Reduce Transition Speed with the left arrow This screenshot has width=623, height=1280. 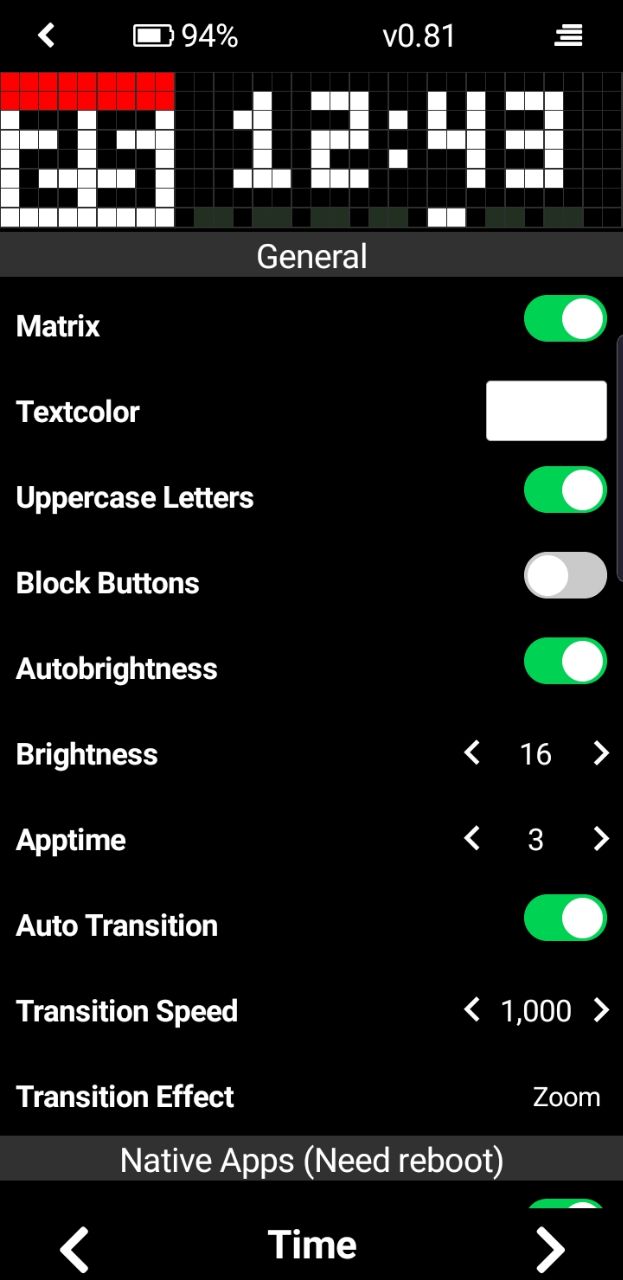click(x=472, y=1010)
